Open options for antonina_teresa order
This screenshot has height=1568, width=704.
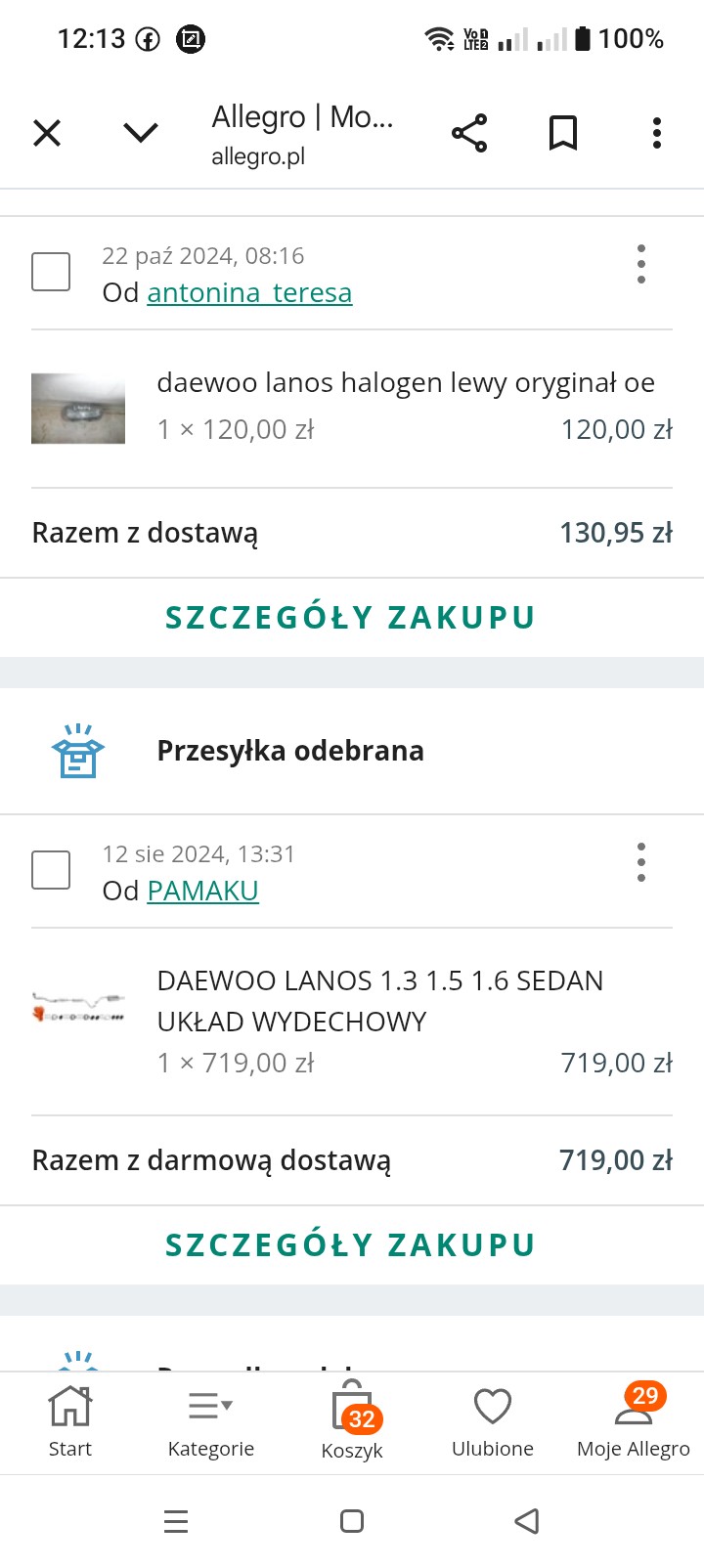click(641, 264)
